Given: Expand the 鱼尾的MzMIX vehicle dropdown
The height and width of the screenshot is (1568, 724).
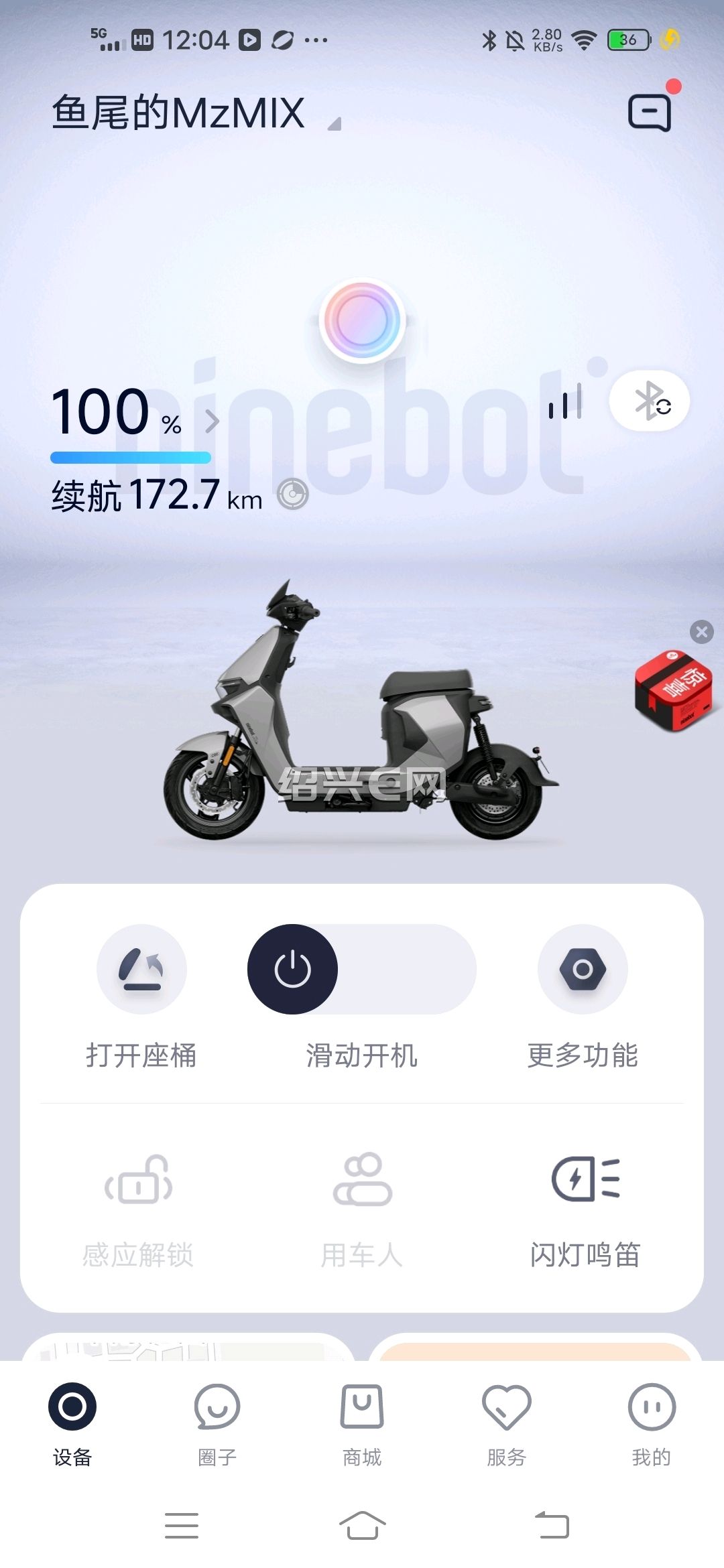Looking at the screenshot, I should [335, 124].
